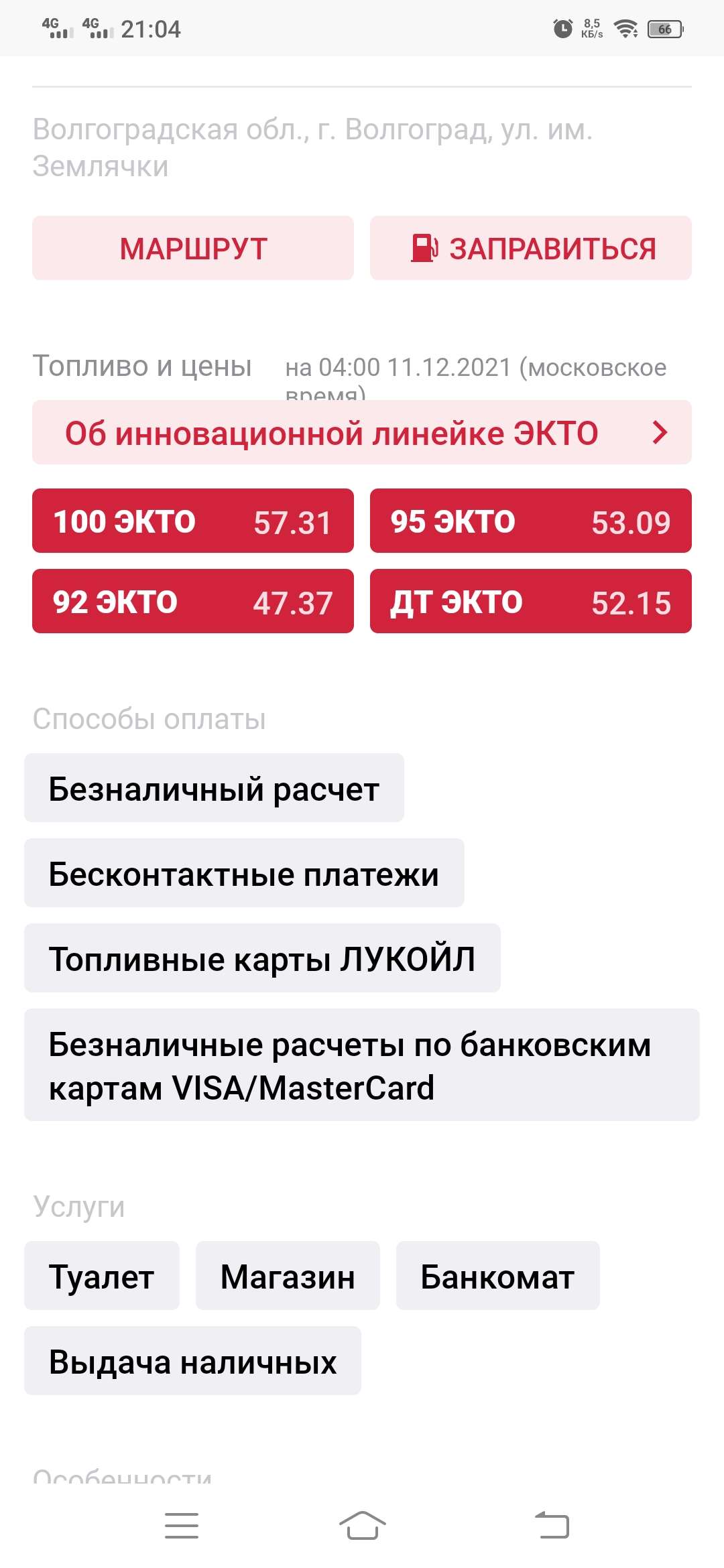Choose ДТ ЭКТО diesel fuel

tap(531, 602)
